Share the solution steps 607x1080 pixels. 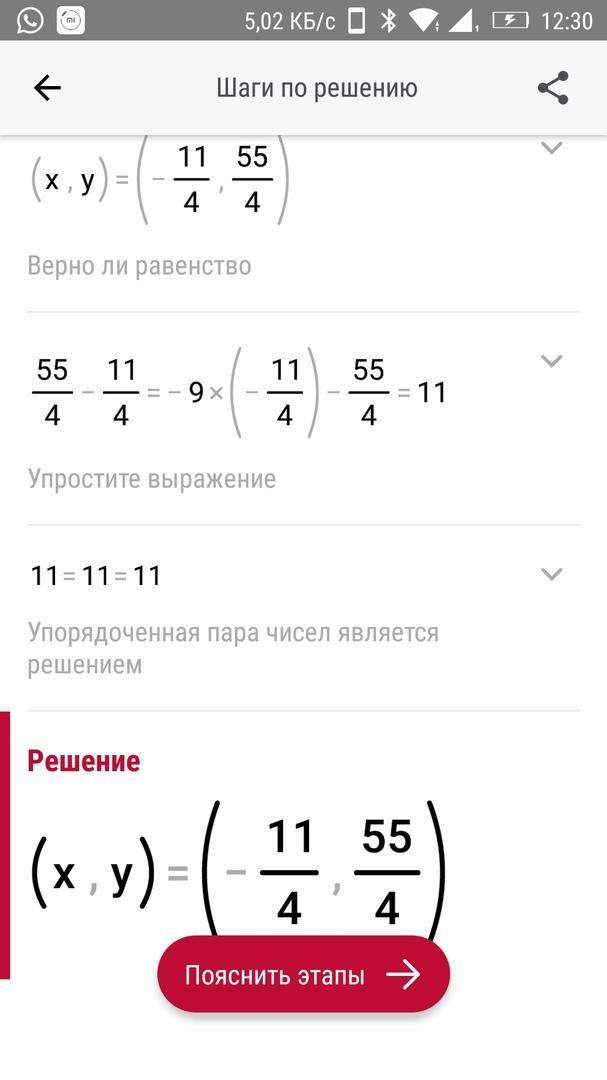(x=553, y=88)
